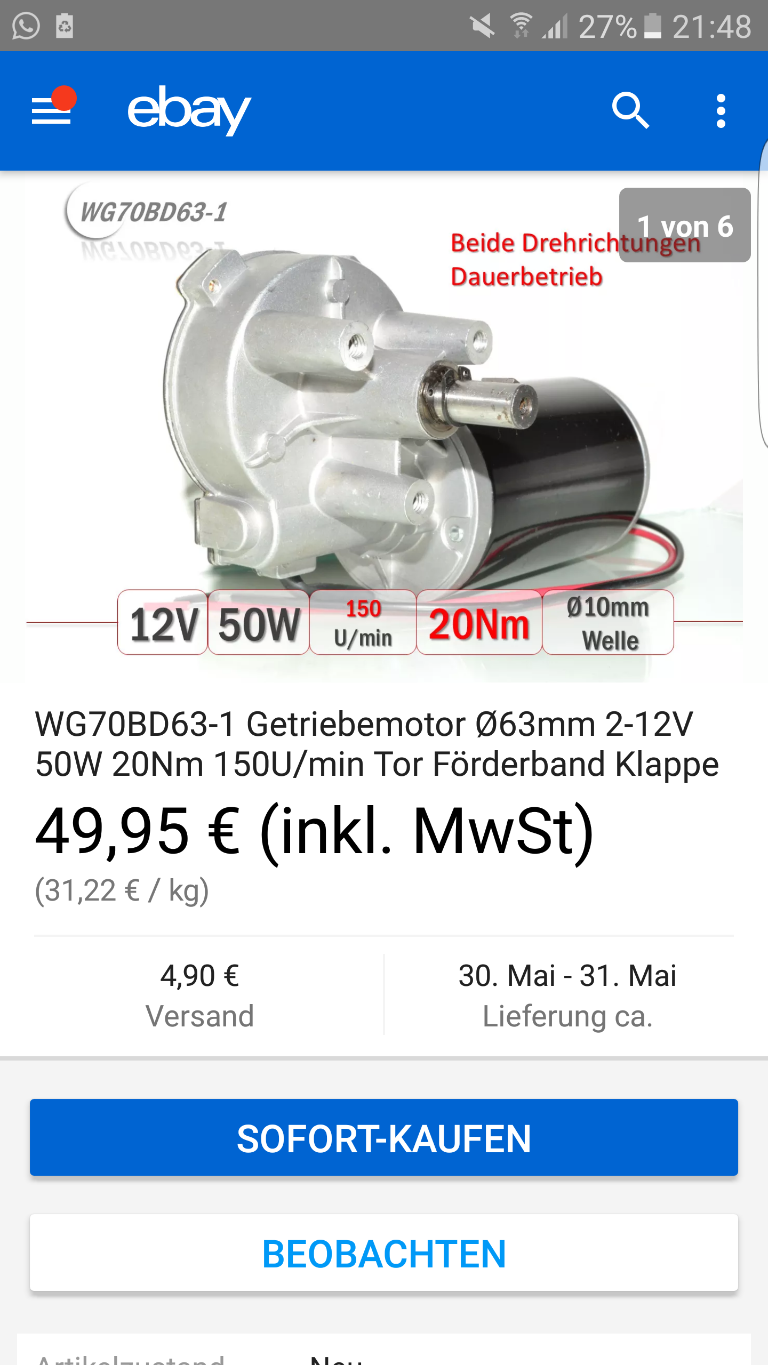Viewport: 768px width, 1365px height.
Task: Open the hamburger navigation menu
Action: (x=51, y=110)
